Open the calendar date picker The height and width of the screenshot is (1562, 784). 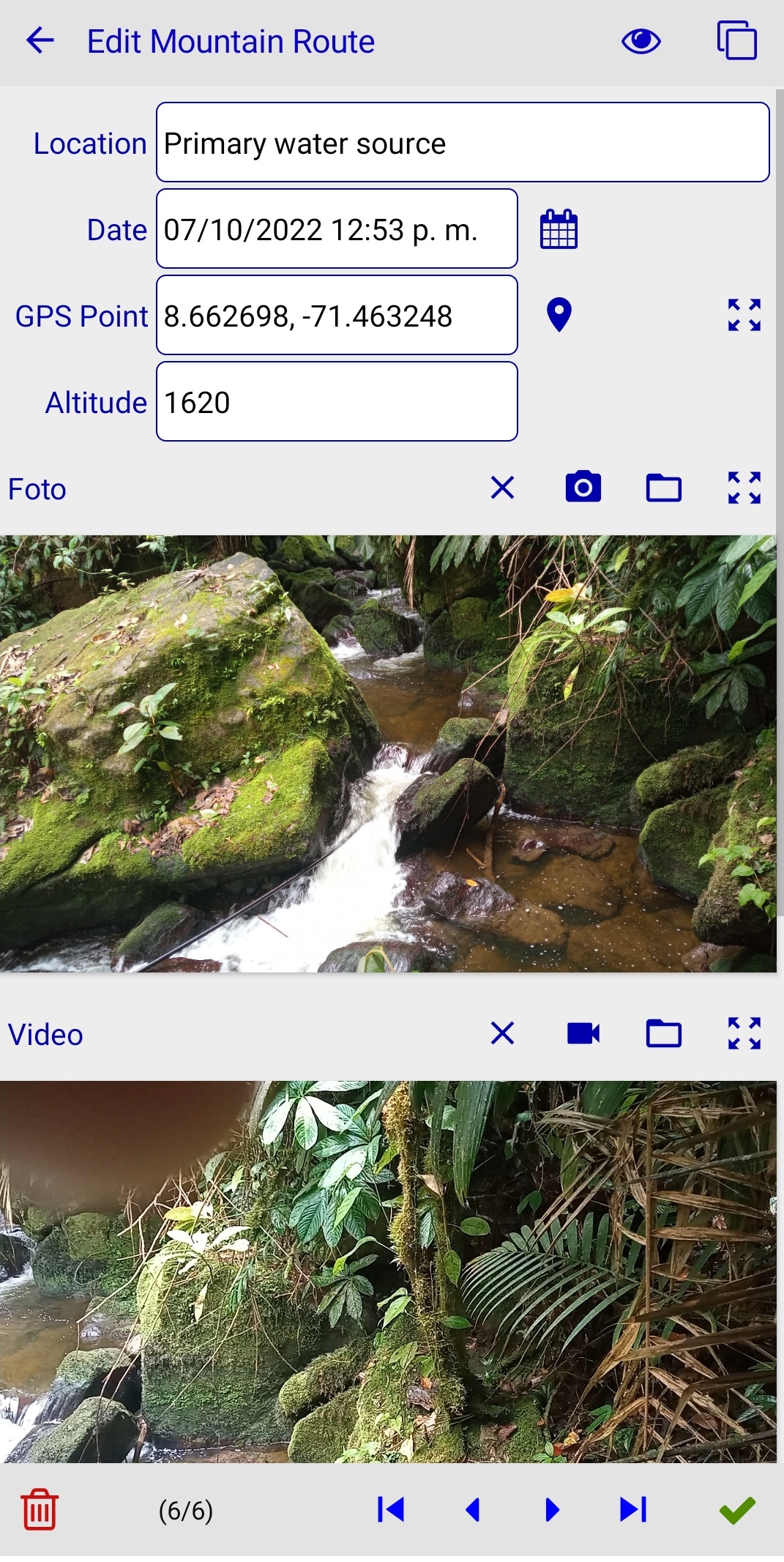[x=559, y=229]
